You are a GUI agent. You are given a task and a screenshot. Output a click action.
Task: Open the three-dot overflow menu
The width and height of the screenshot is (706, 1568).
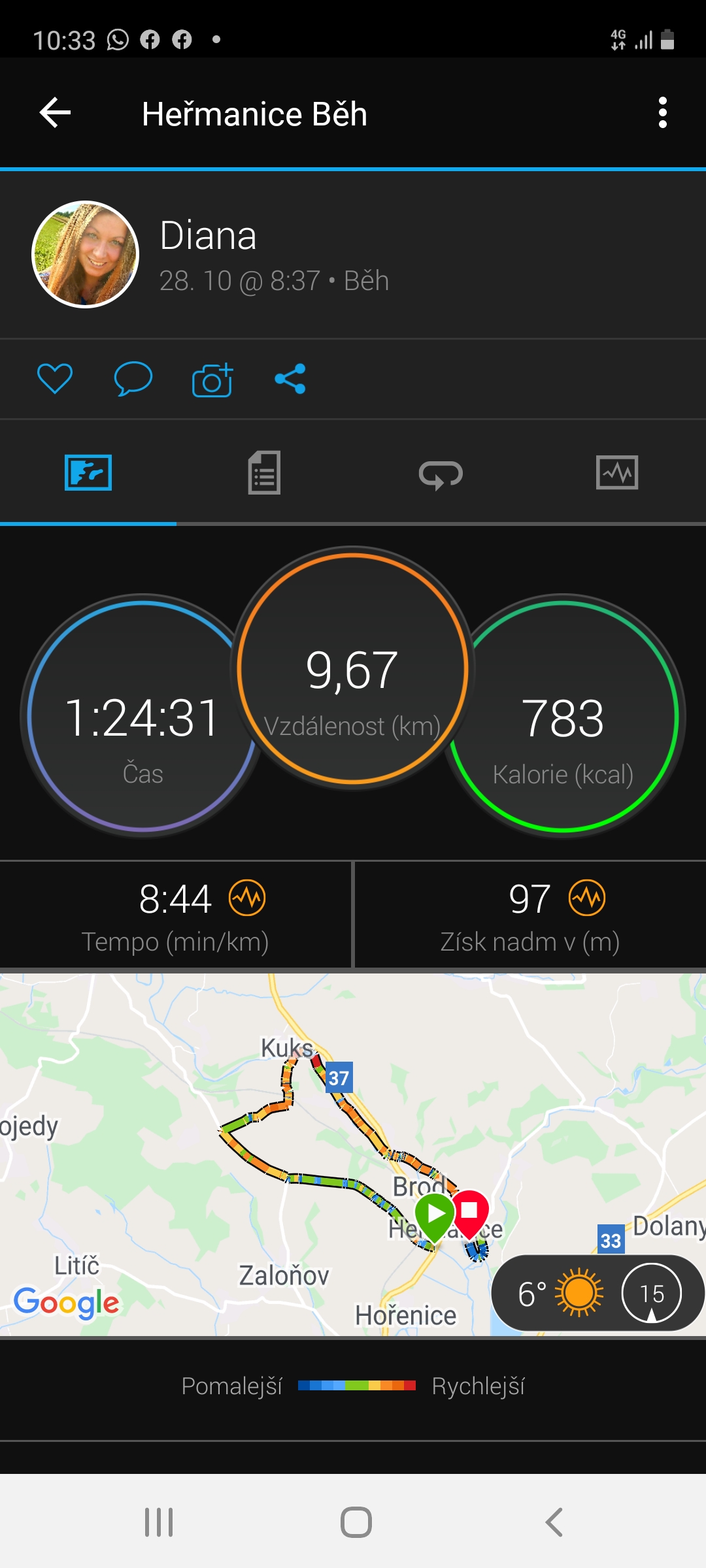[663, 113]
